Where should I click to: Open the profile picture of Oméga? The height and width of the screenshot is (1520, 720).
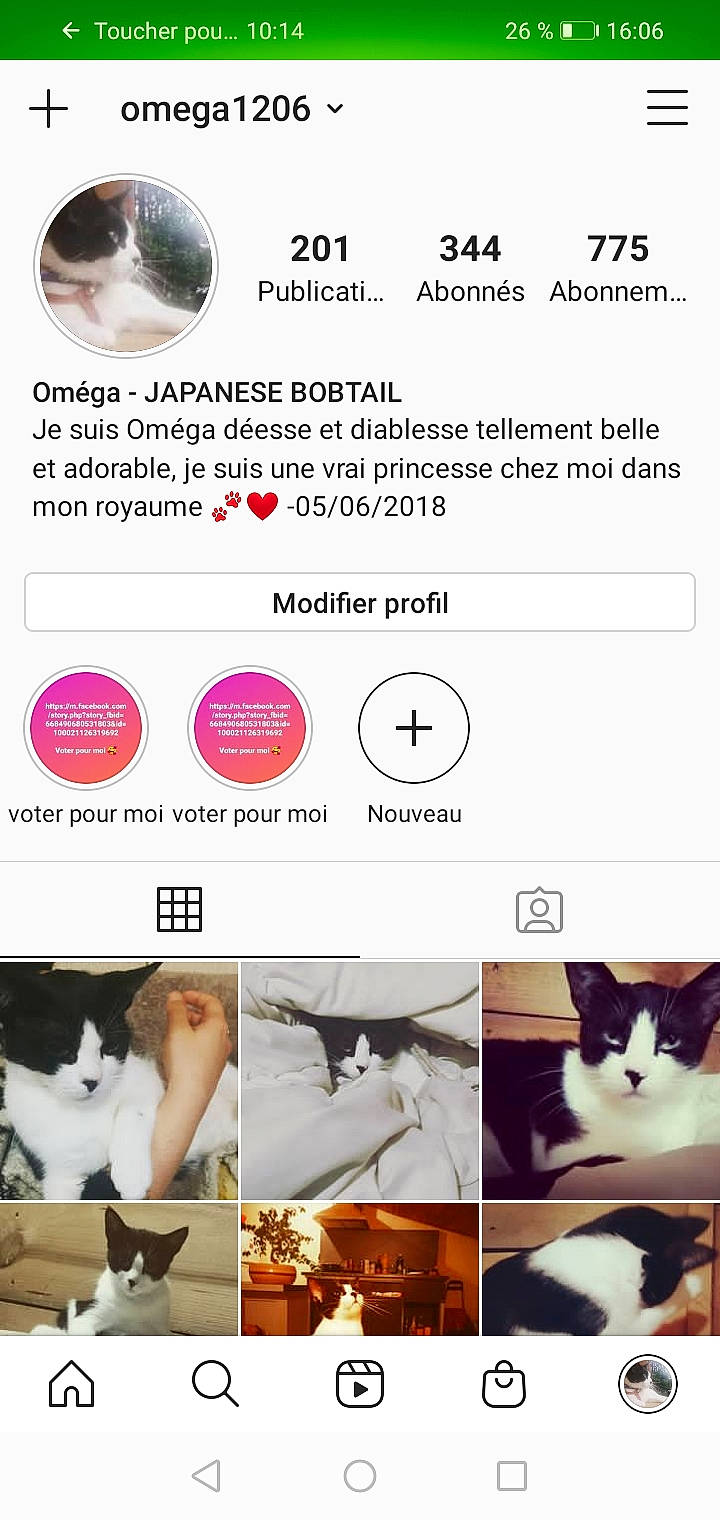pyautogui.click(x=124, y=265)
